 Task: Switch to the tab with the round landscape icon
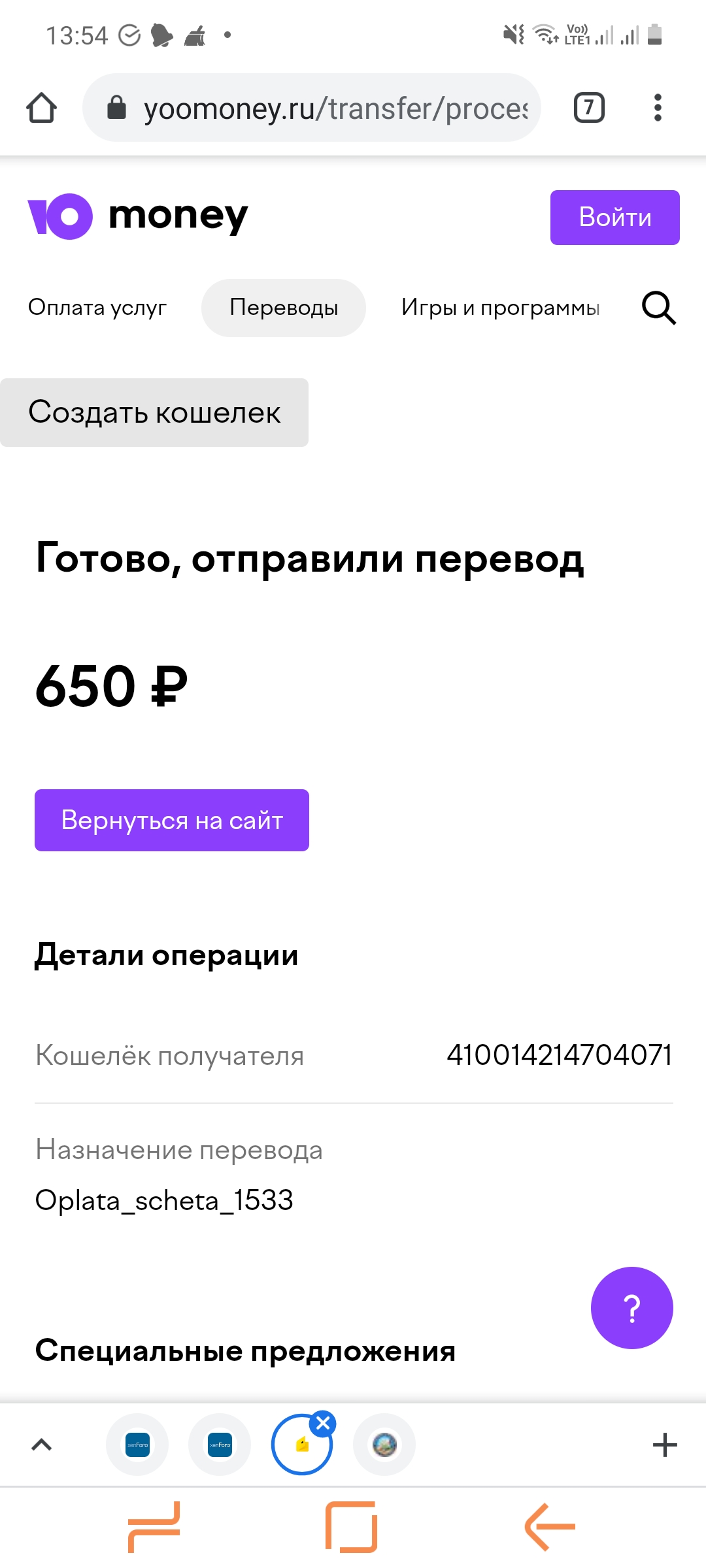click(384, 1445)
